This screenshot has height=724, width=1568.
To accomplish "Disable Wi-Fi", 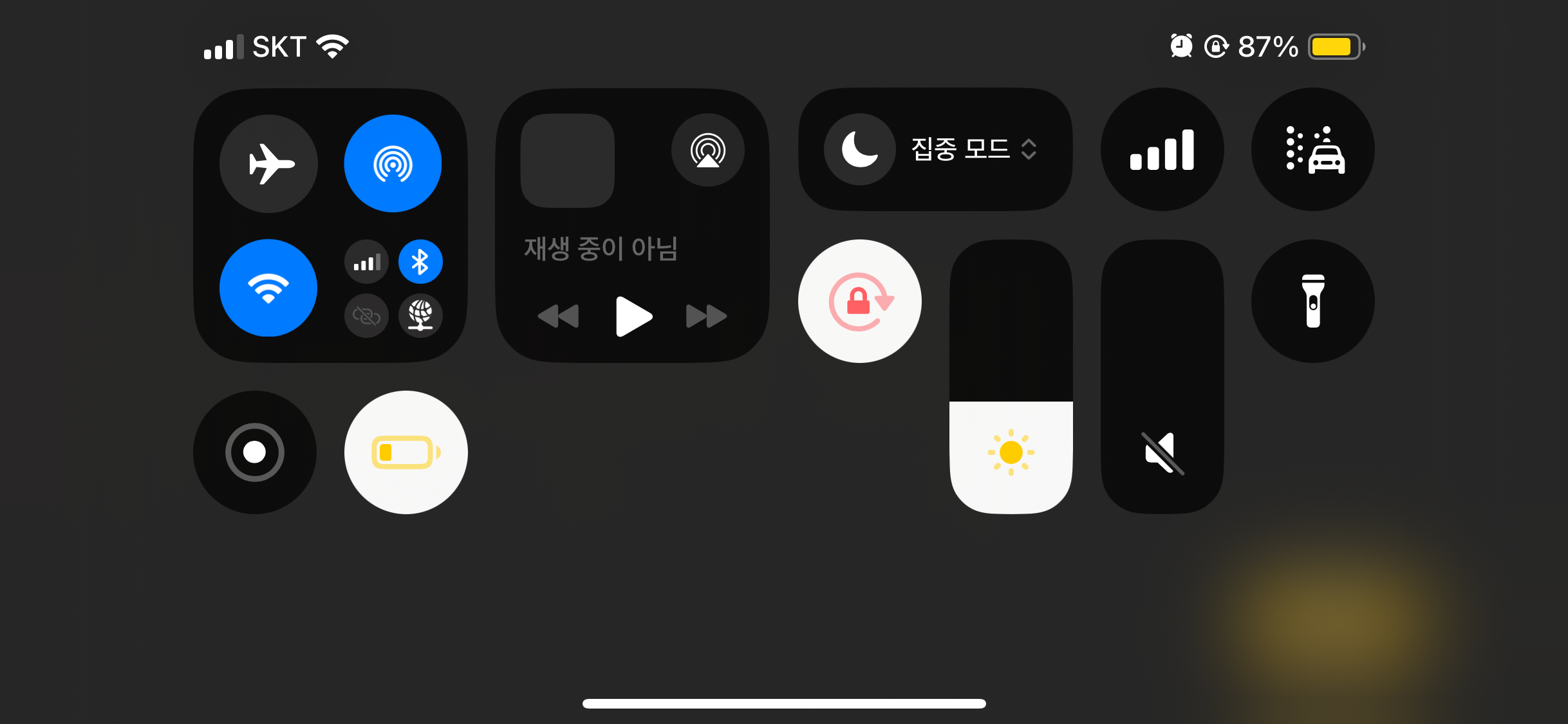I will (x=268, y=288).
